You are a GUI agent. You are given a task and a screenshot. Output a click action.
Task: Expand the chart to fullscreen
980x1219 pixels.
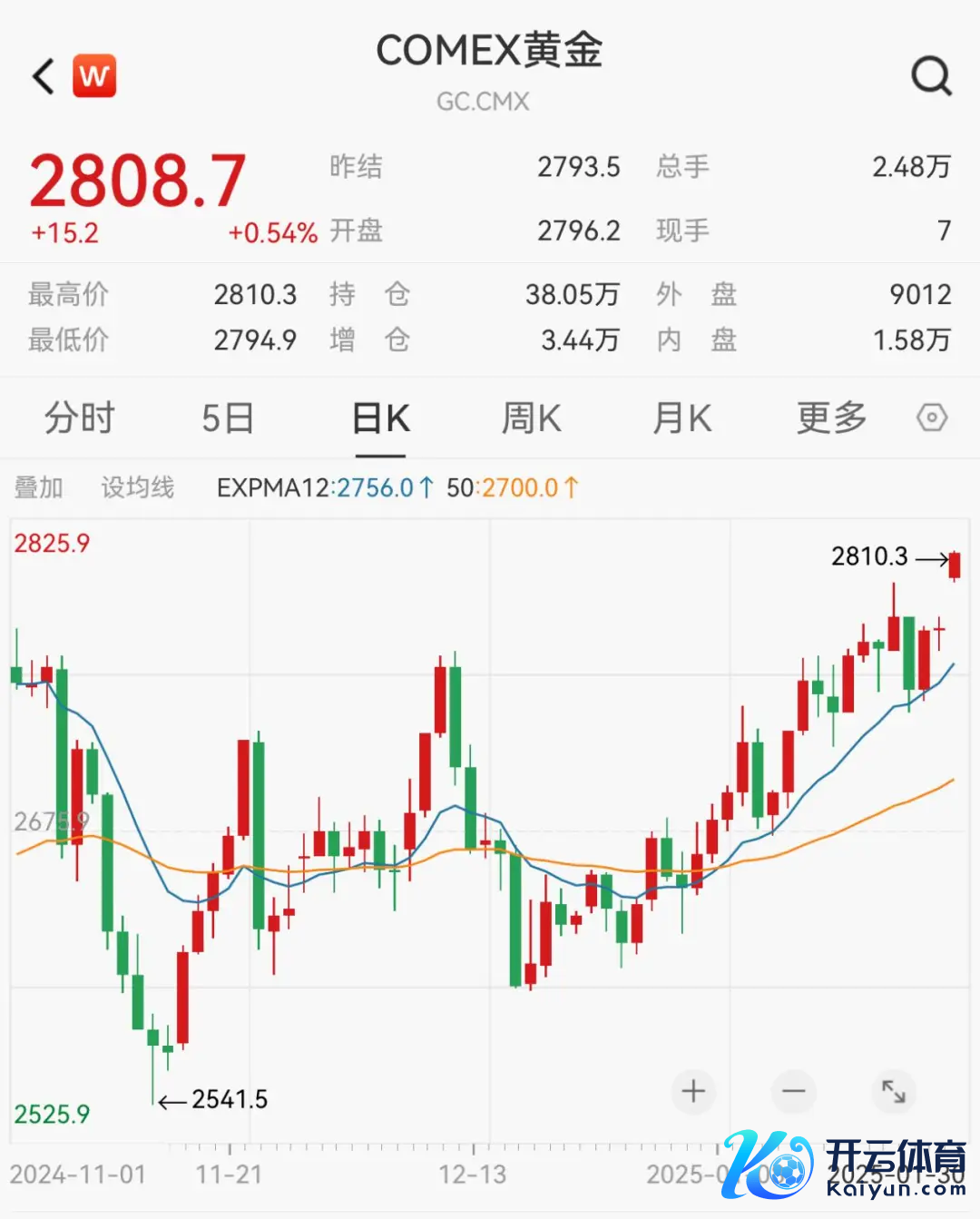click(x=894, y=1091)
